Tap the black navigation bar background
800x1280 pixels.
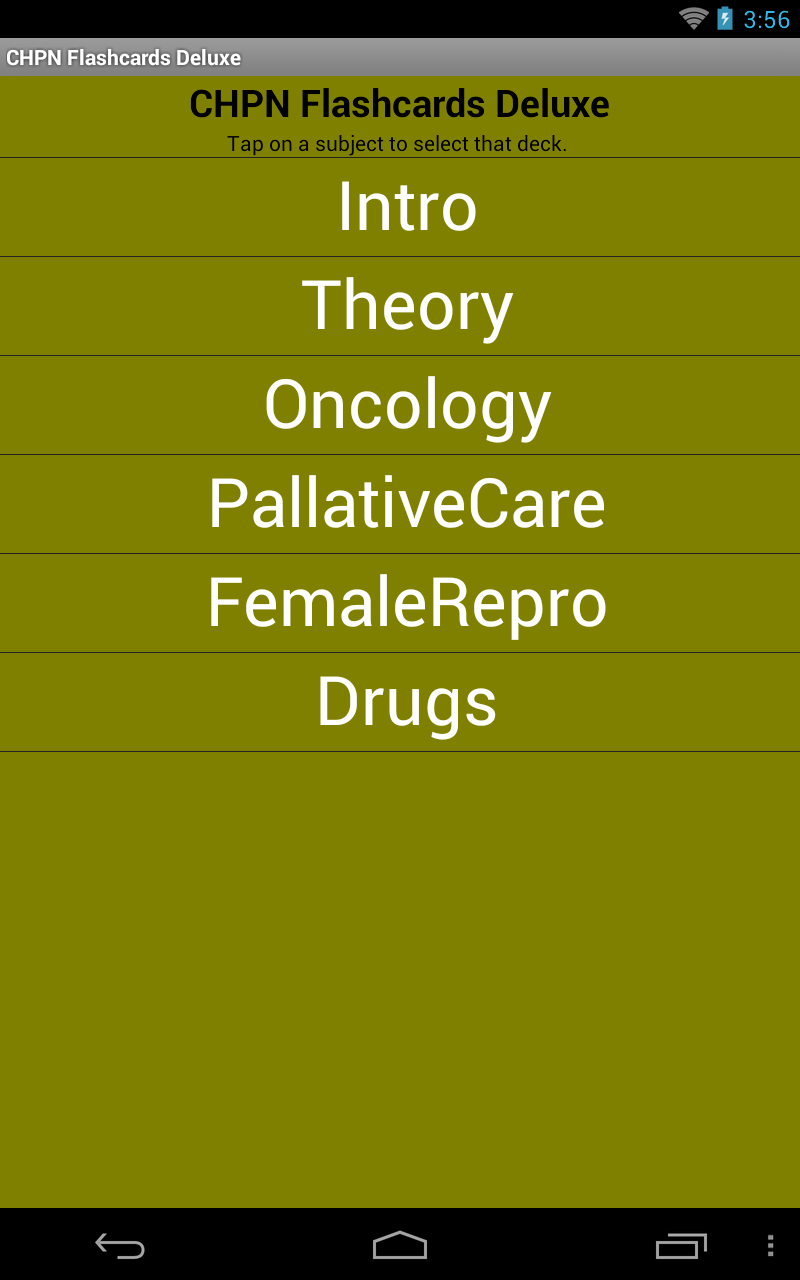coord(280,1247)
